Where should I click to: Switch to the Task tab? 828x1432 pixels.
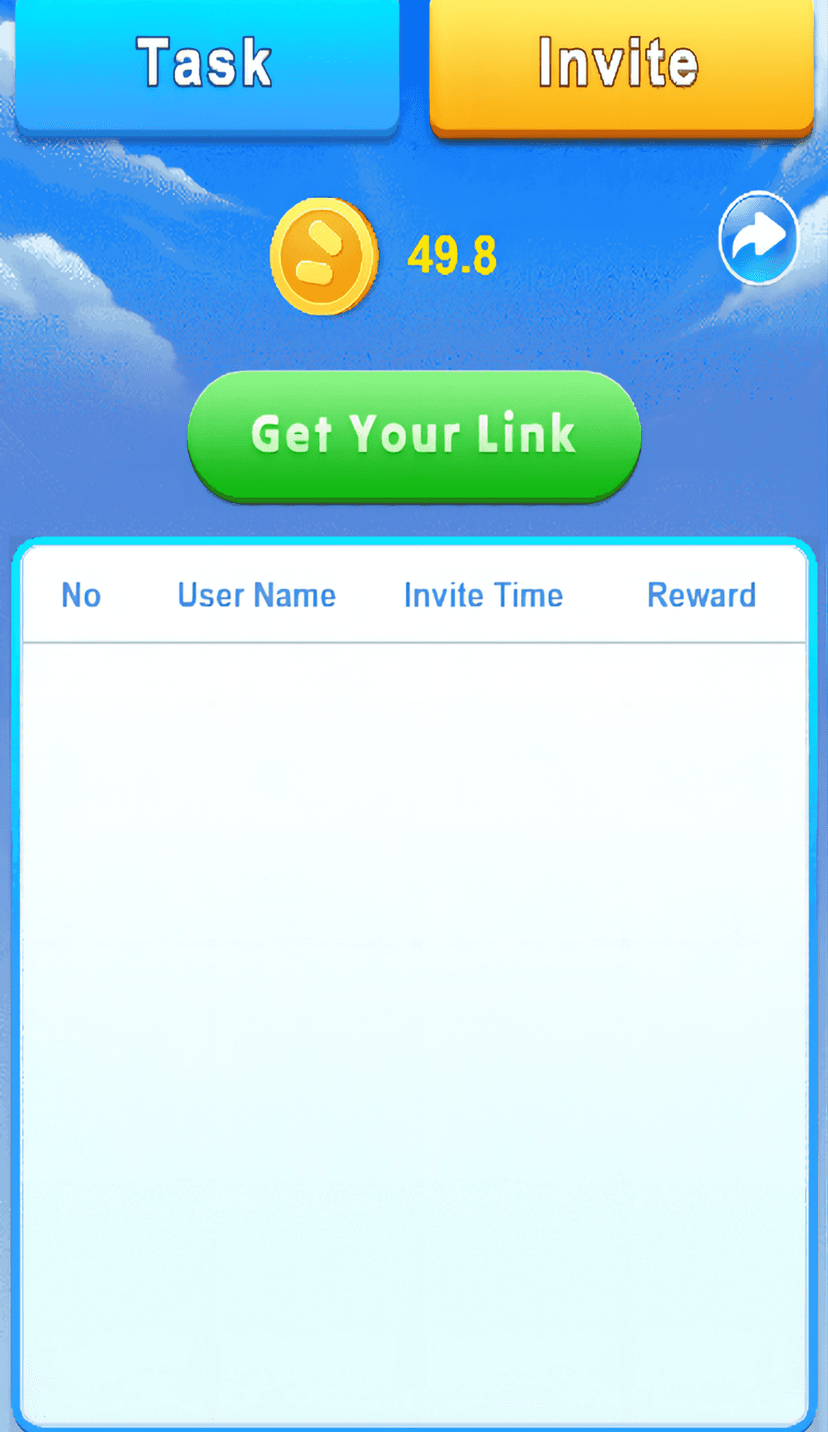[x=206, y=63]
